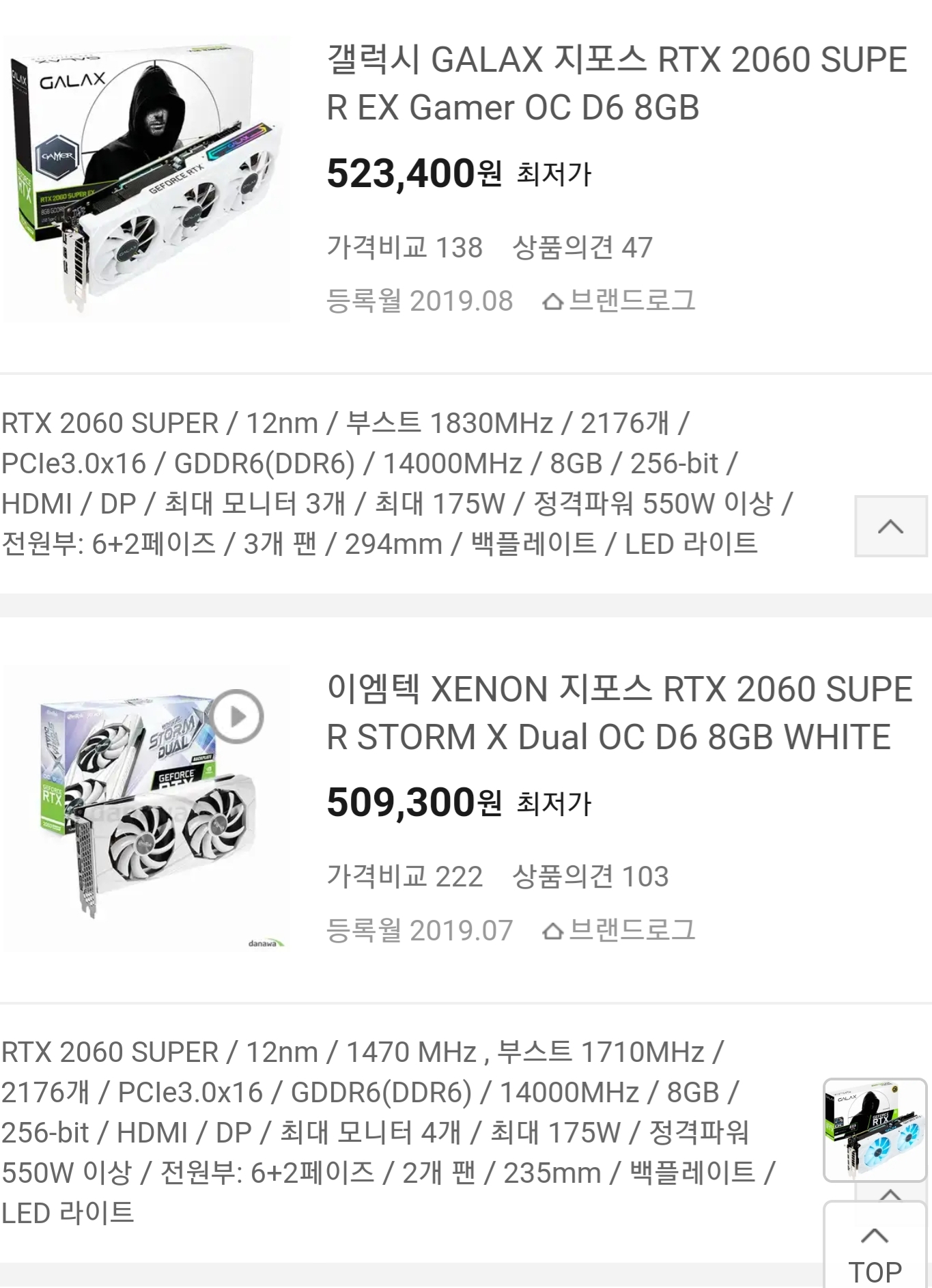View 상품의견 47 for GALAX card
The height and width of the screenshot is (1288, 932).
tap(582, 247)
